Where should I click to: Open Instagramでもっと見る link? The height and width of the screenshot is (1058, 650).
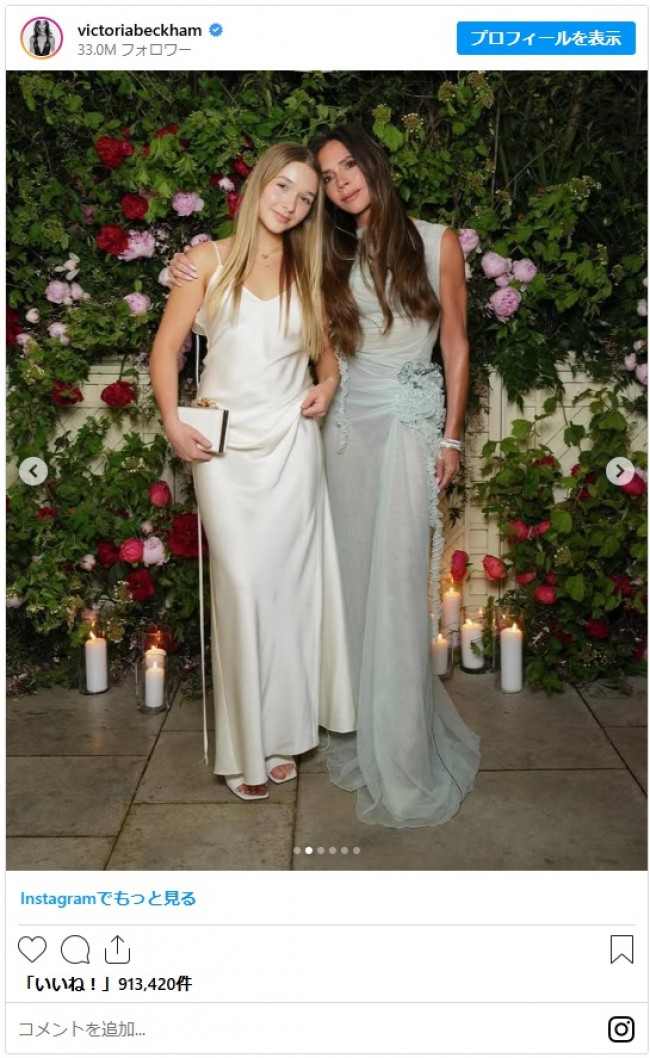(108, 898)
